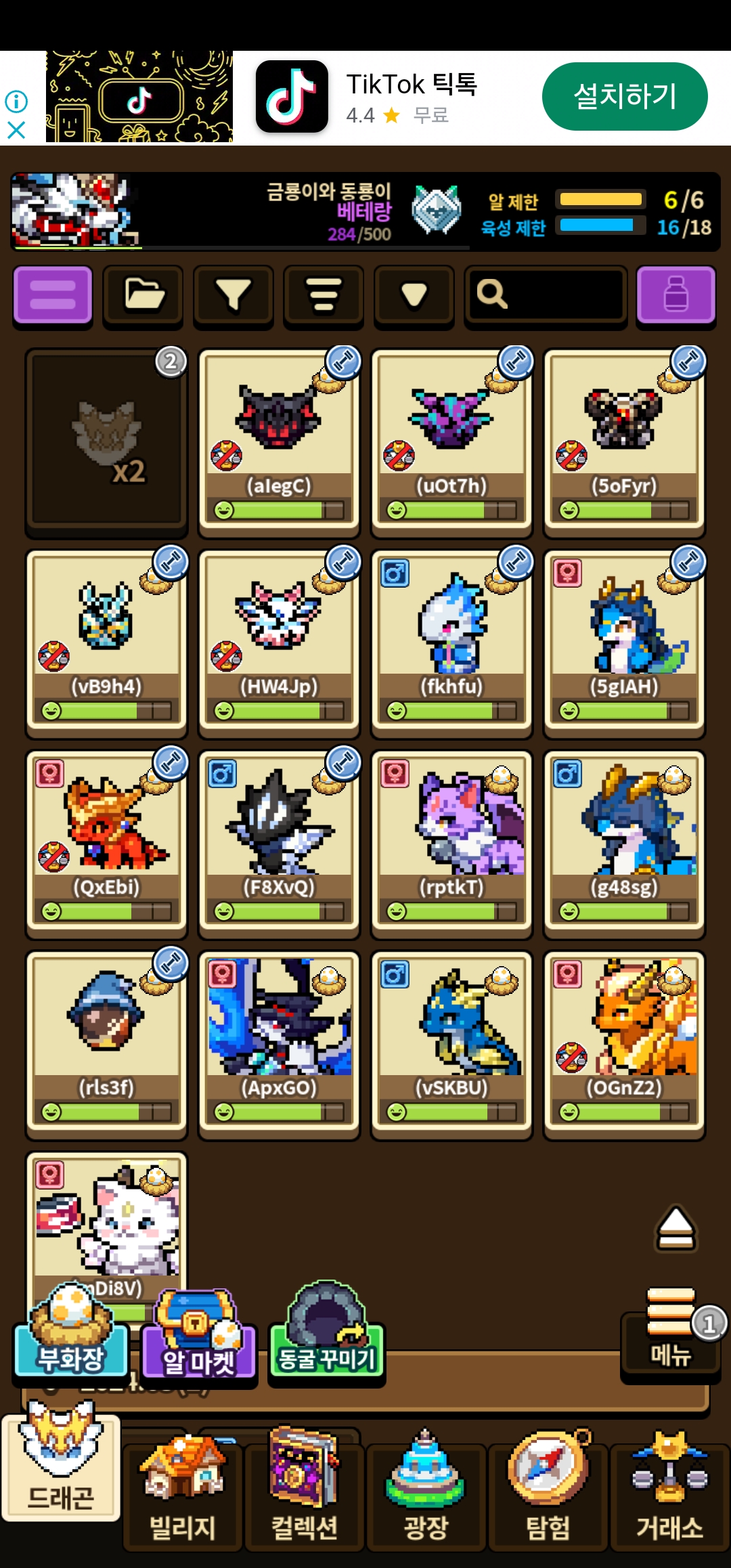Tap the scroll-to-top arrow button
Screen dimensions: 731x1568
click(675, 1229)
